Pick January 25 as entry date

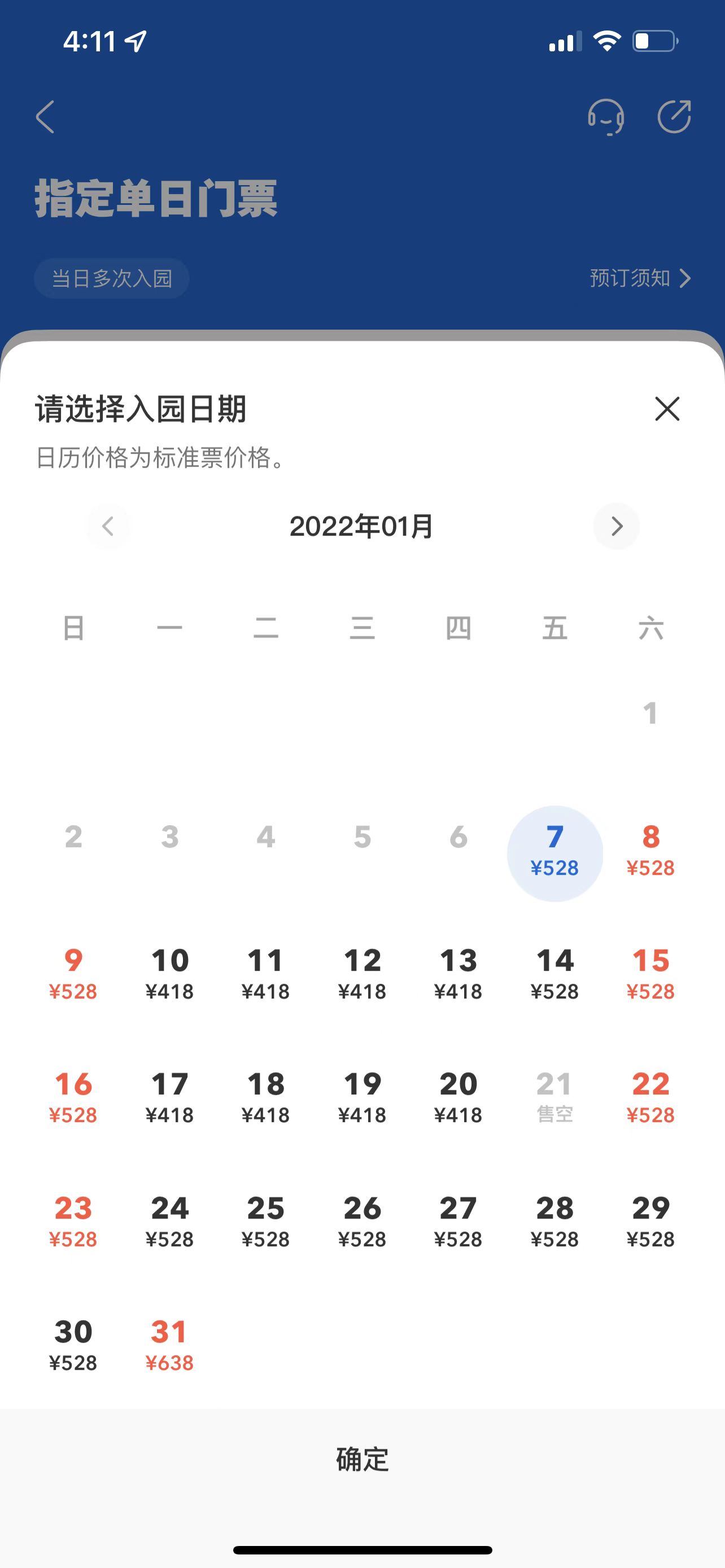tap(265, 1221)
